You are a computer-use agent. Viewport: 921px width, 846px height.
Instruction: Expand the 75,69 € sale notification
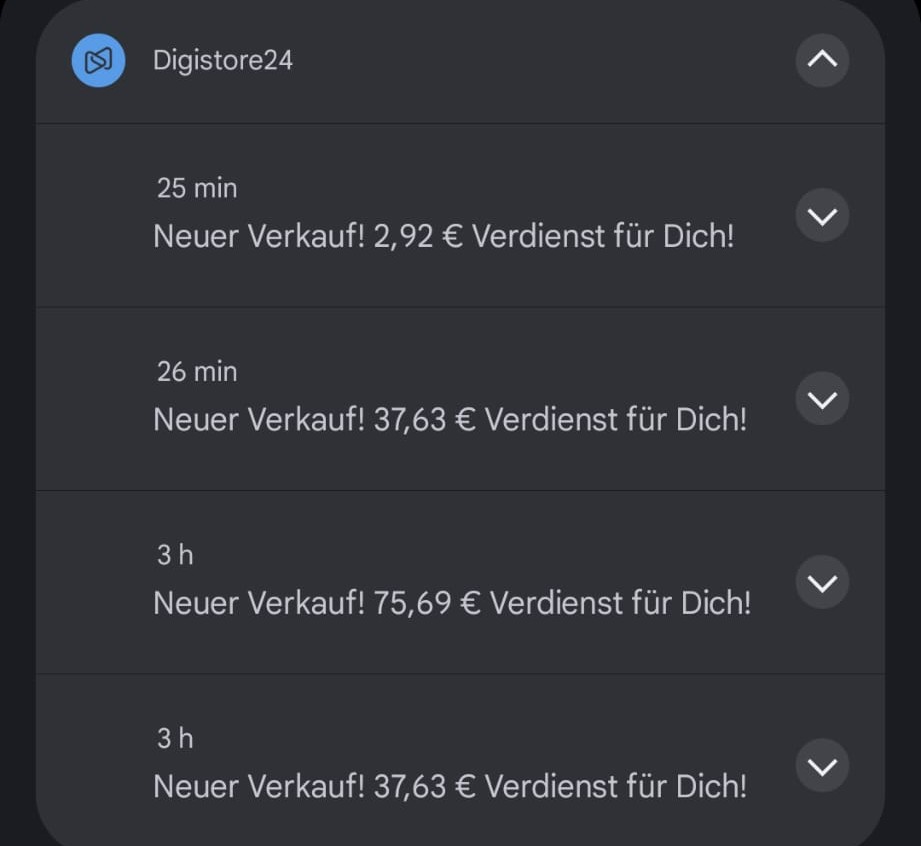[x=822, y=583]
